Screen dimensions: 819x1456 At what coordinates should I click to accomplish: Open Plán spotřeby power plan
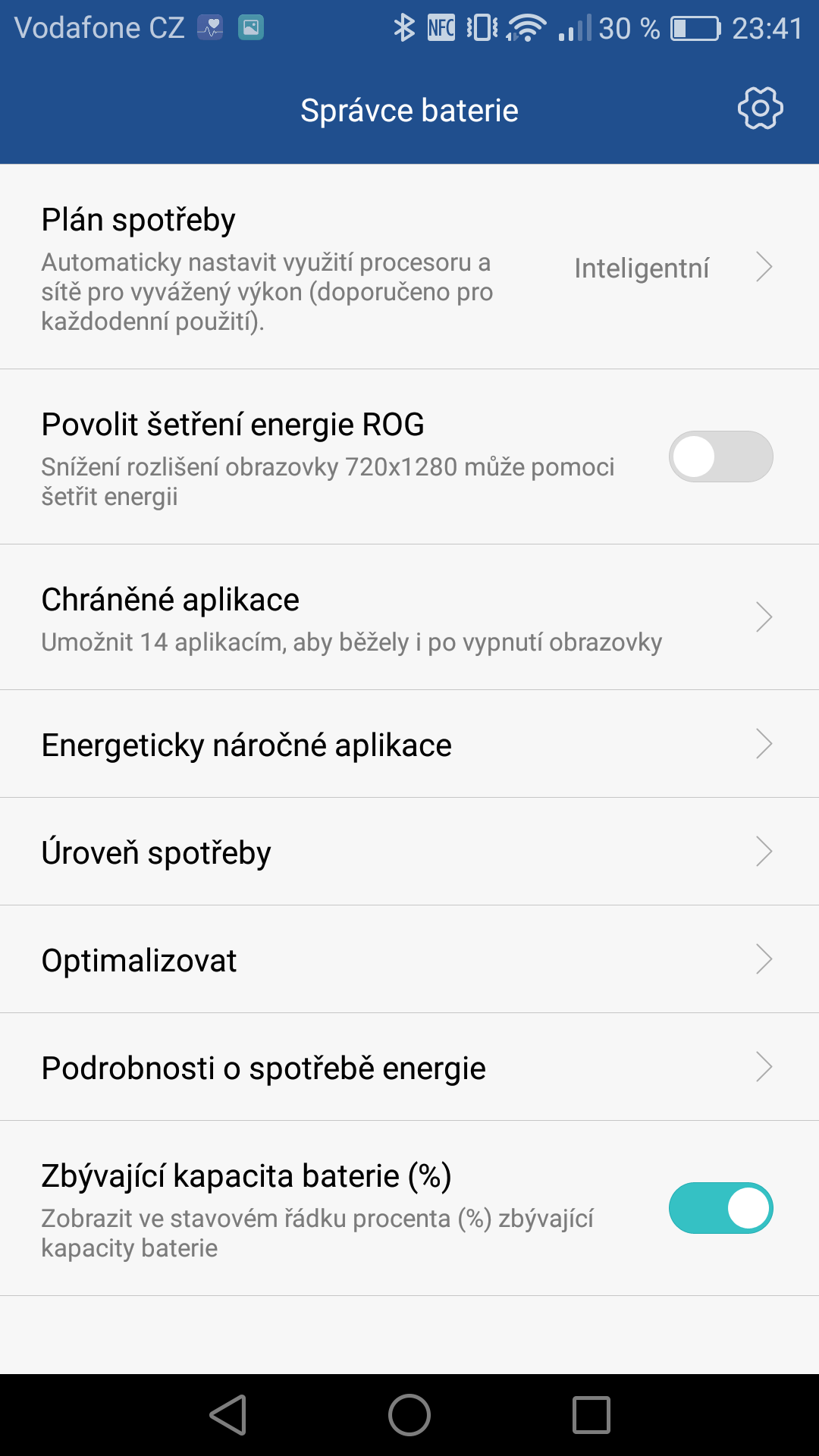tap(409, 267)
